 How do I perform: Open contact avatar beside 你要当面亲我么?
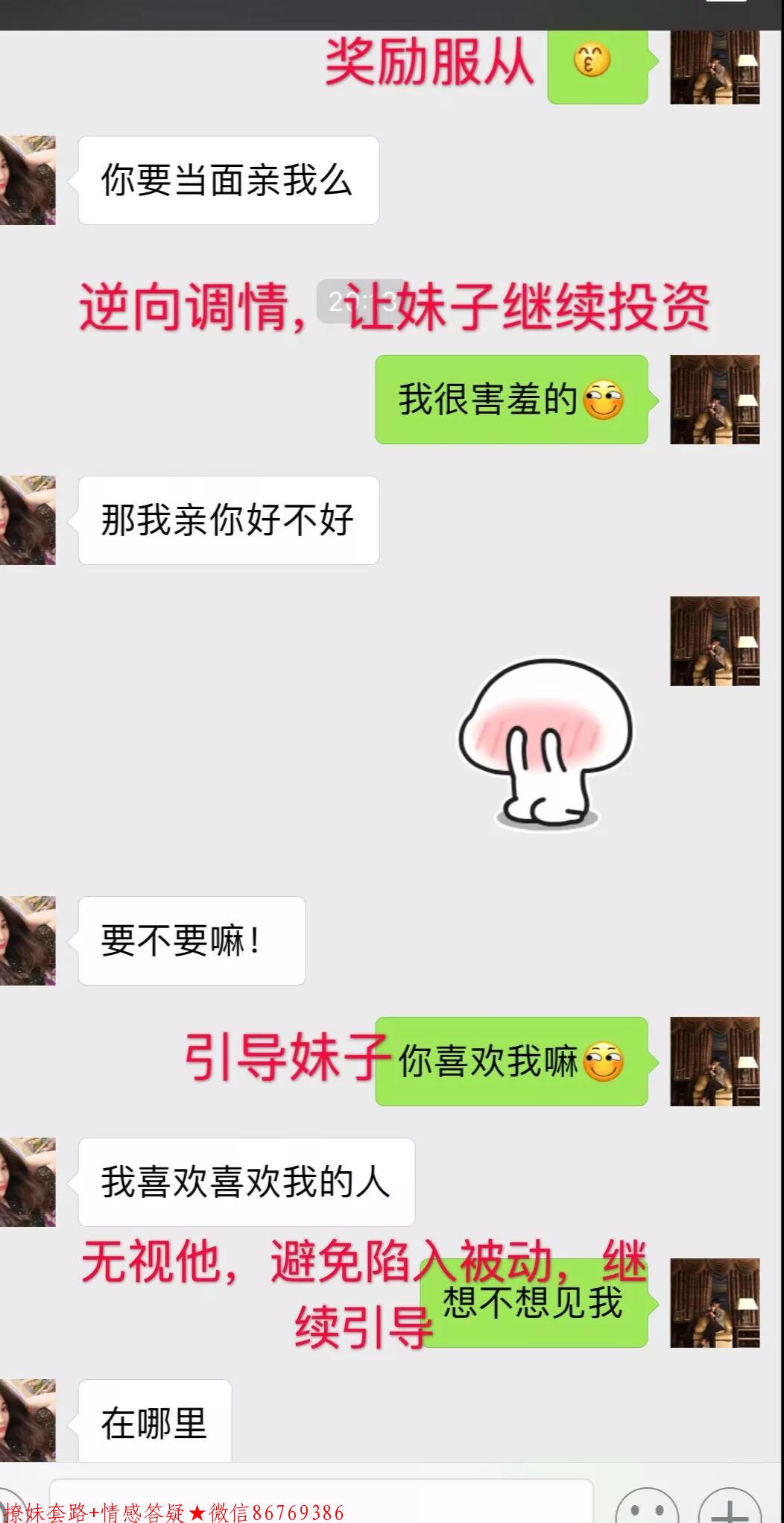(x=28, y=180)
